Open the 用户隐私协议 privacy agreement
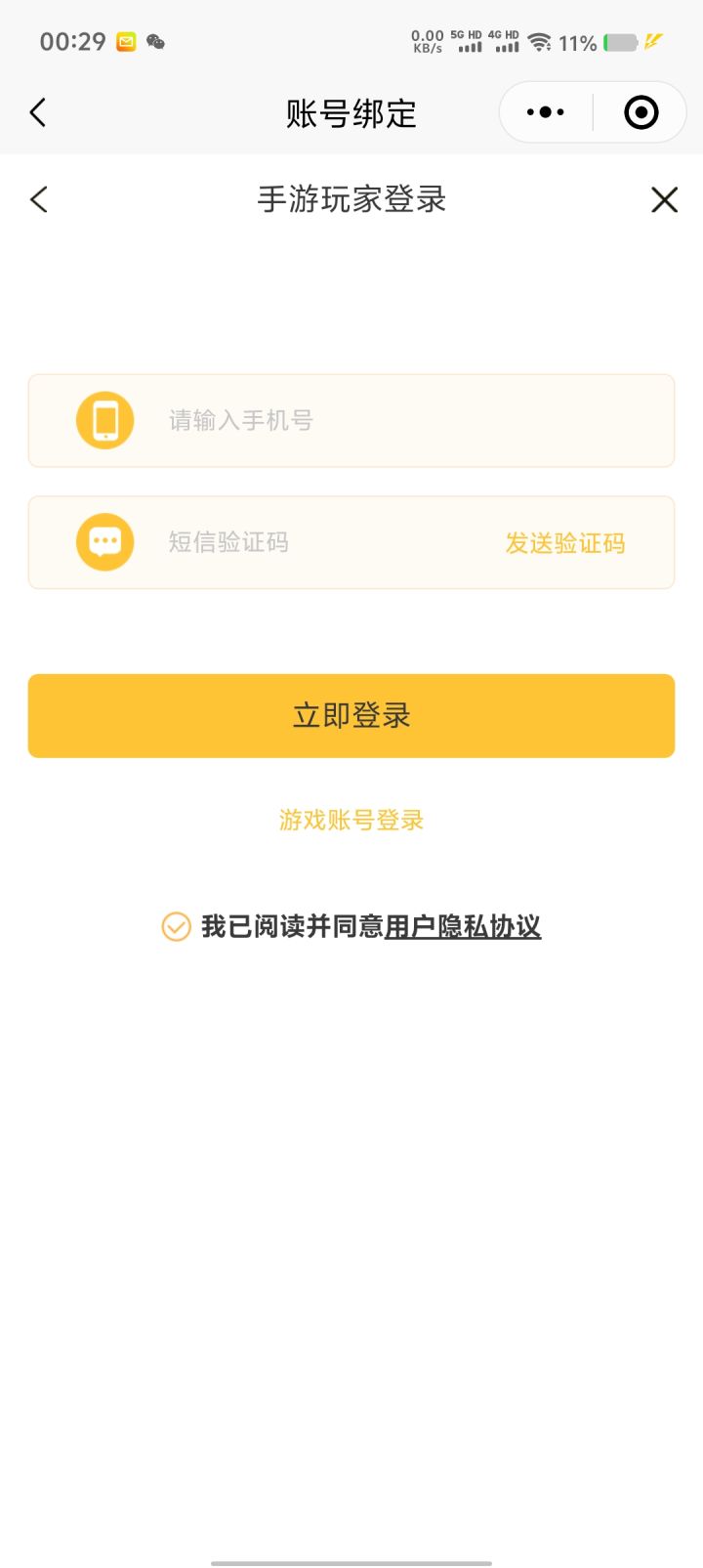Image resolution: width=703 pixels, height=1568 pixels. (466, 926)
